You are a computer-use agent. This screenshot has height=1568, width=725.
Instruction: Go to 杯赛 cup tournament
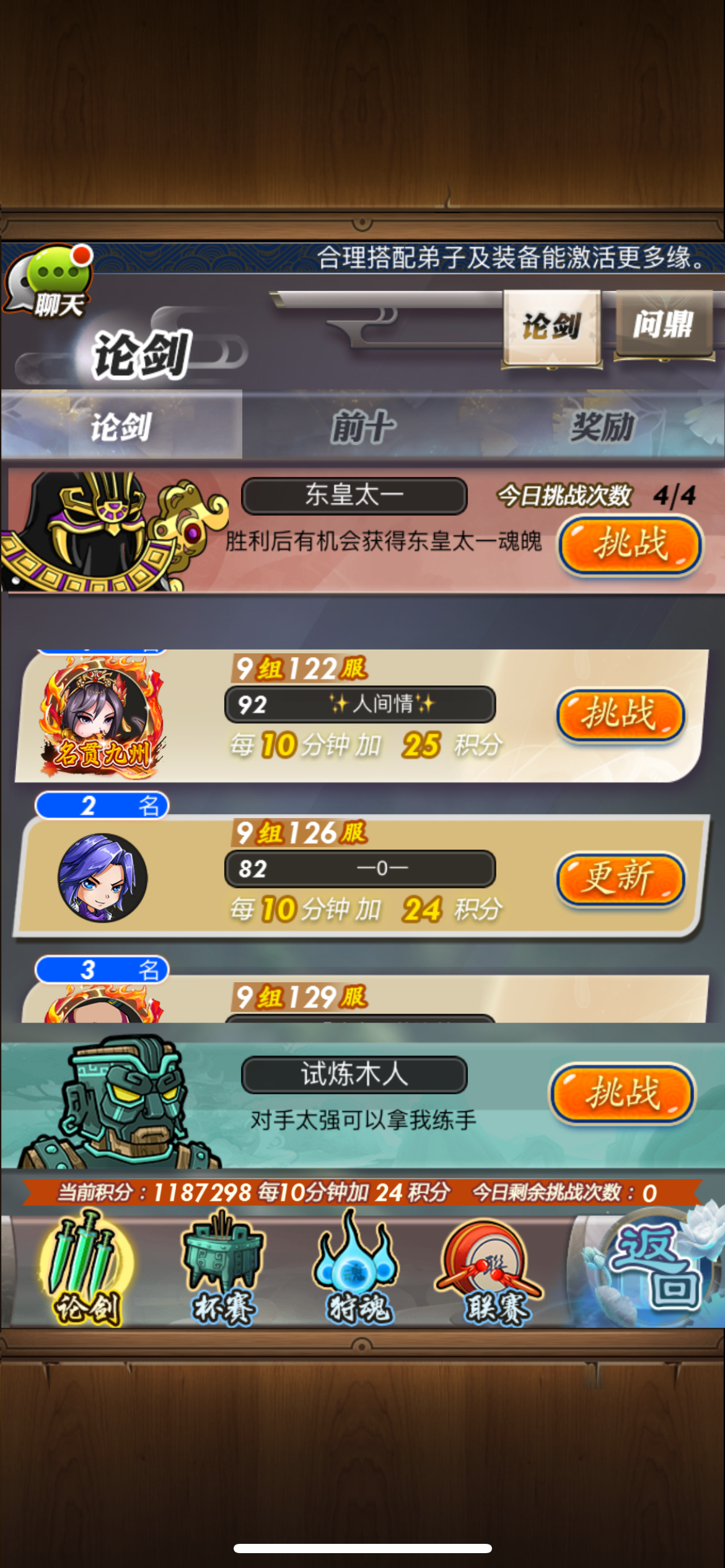point(223,1270)
